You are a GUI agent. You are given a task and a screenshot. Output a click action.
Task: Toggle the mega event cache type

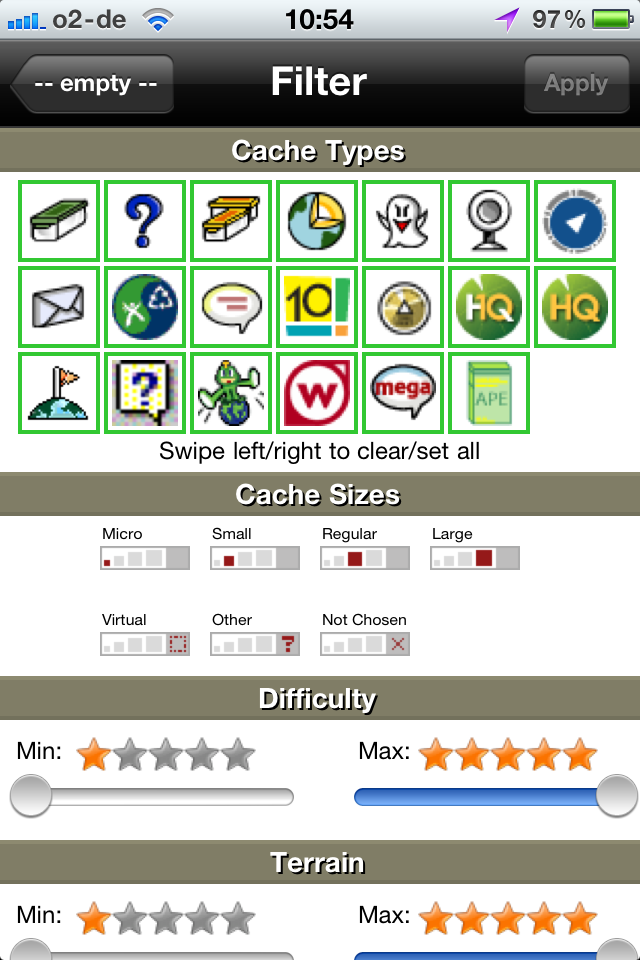pos(403,393)
